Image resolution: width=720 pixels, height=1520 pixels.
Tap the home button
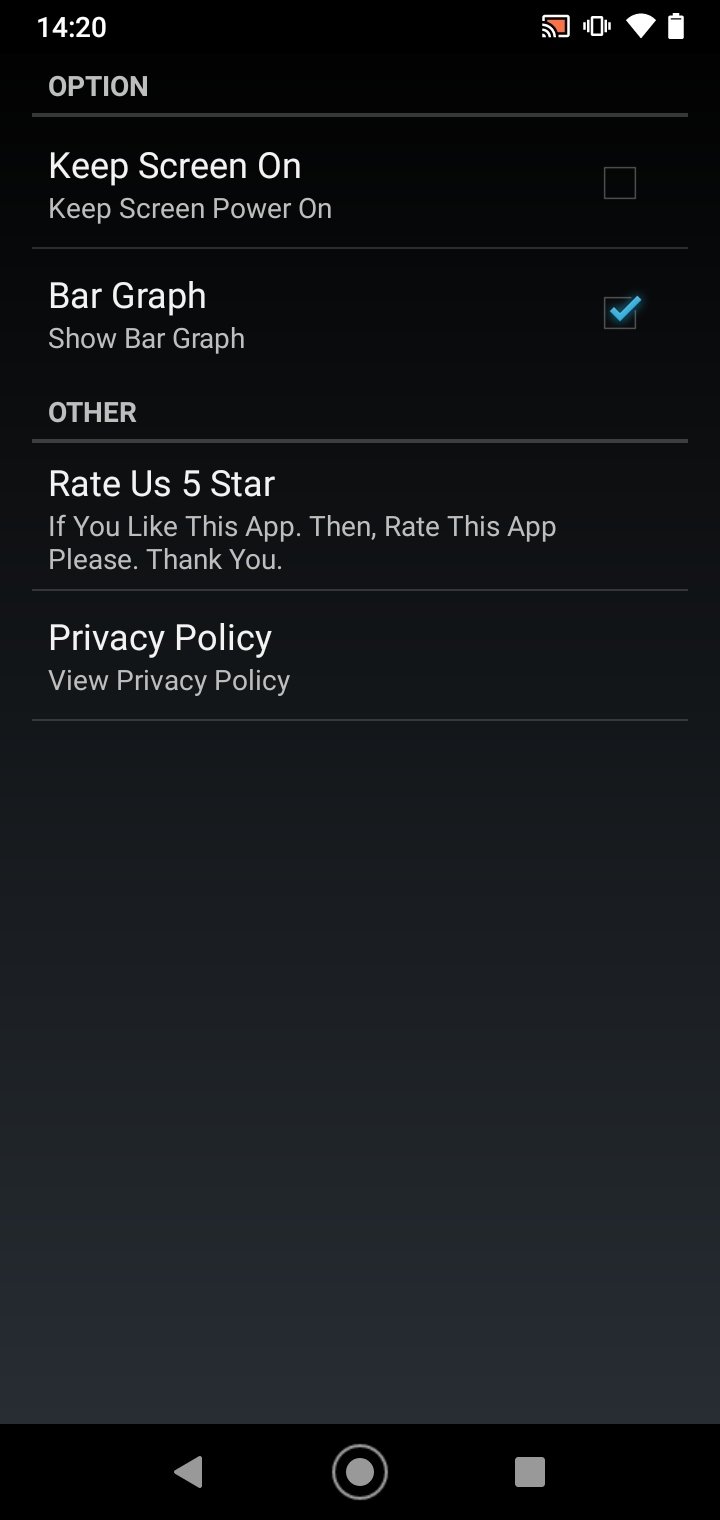tap(360, 1471)
